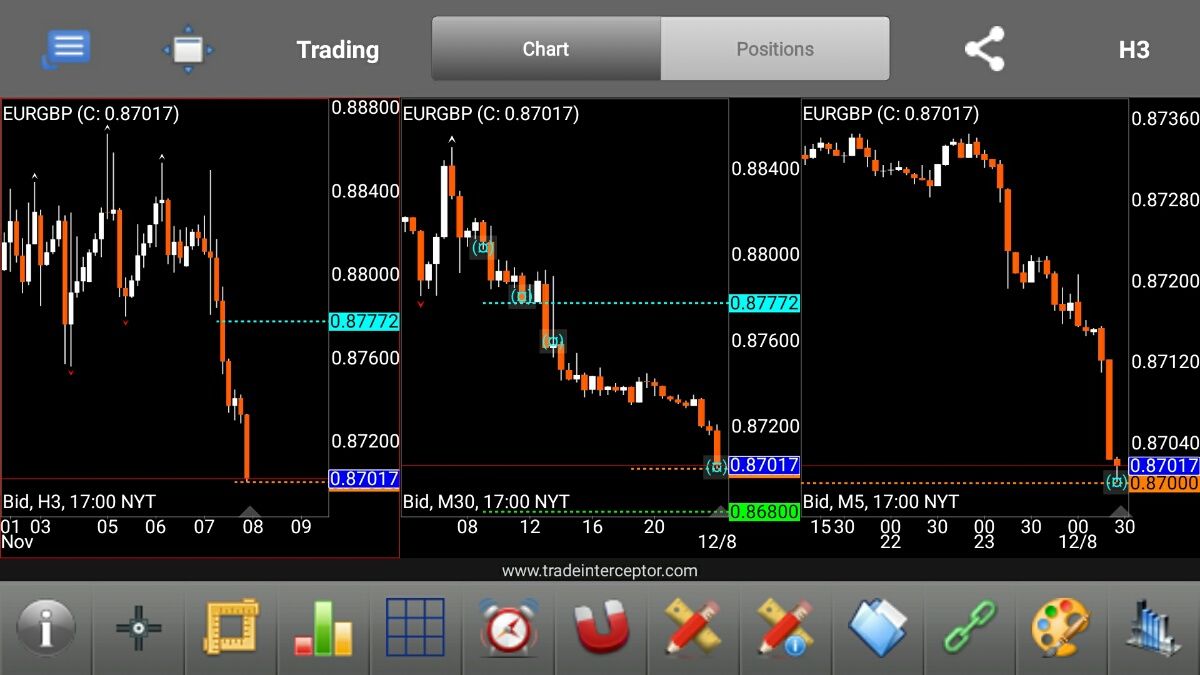Open the info toolbar button
The width and height of the screenshot is (1200, 675).
coord(46,628)
